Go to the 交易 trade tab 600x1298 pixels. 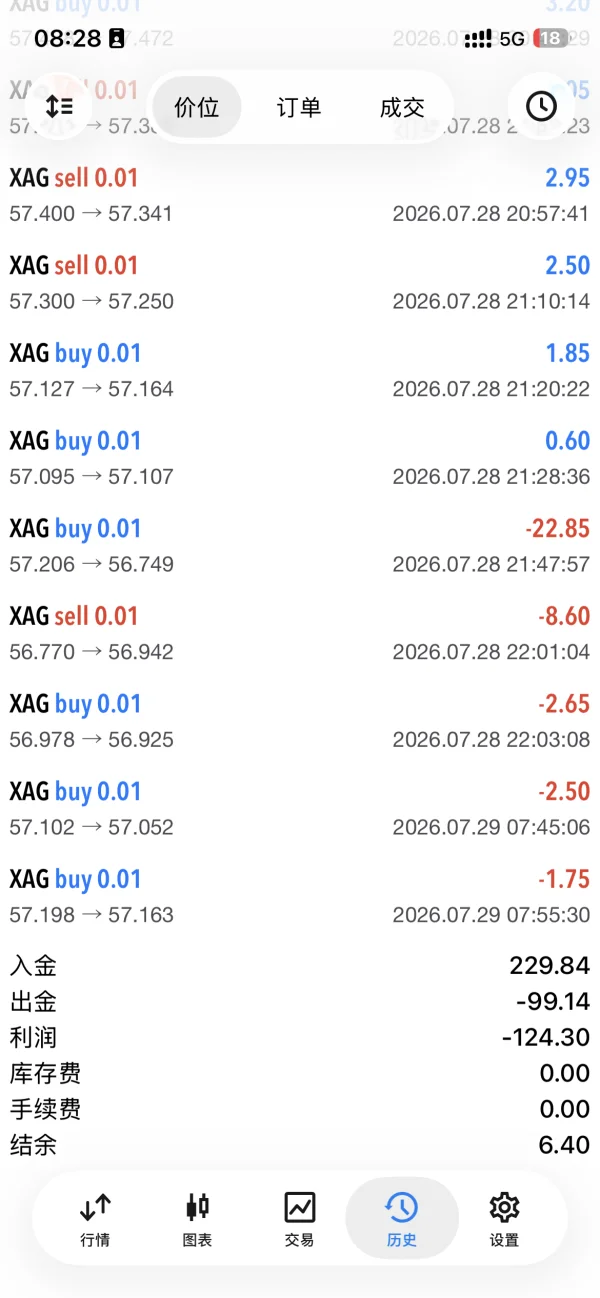pyautogui.click(x=300, y=1219)
